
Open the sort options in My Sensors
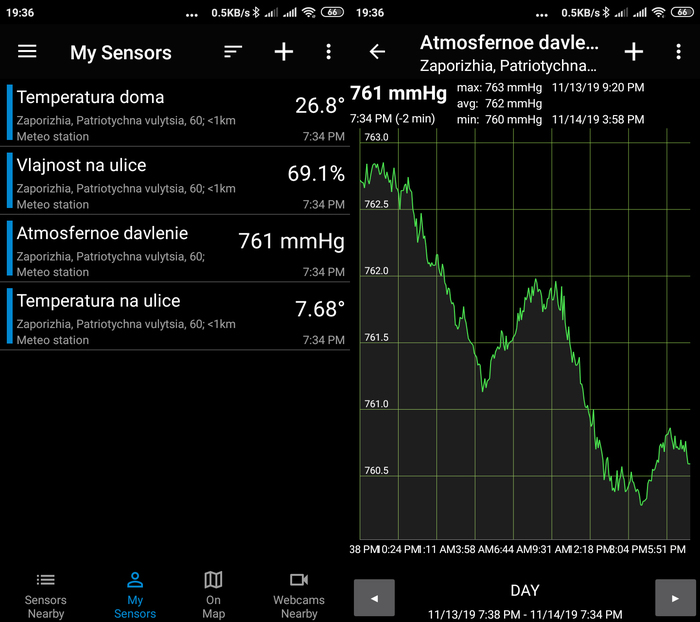coord(233,52)
